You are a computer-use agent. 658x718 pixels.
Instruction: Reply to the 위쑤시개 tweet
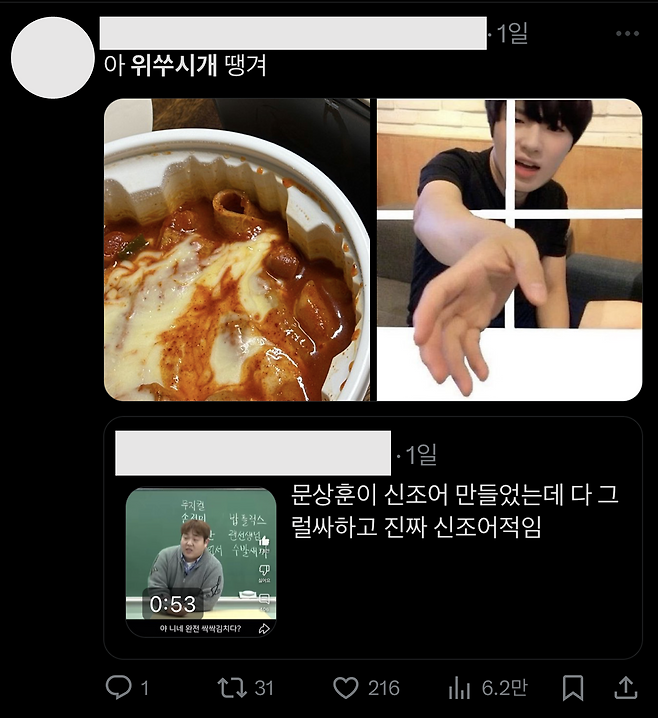click(119, 687)
